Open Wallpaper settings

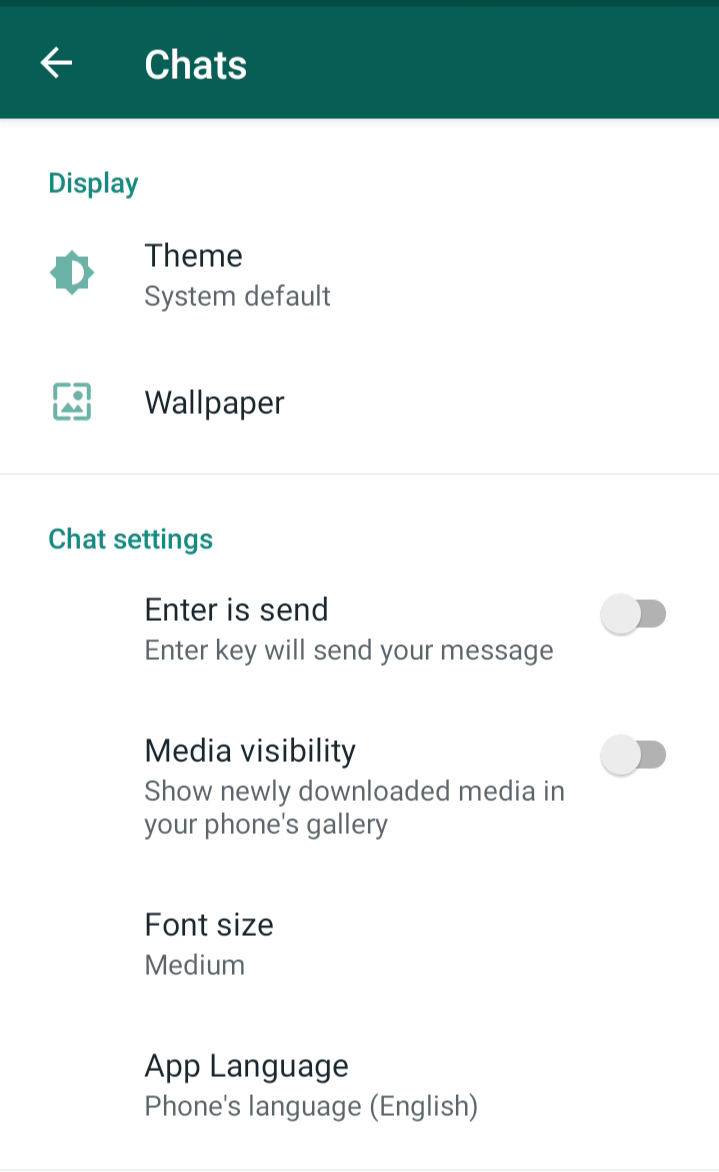(214, 403)
